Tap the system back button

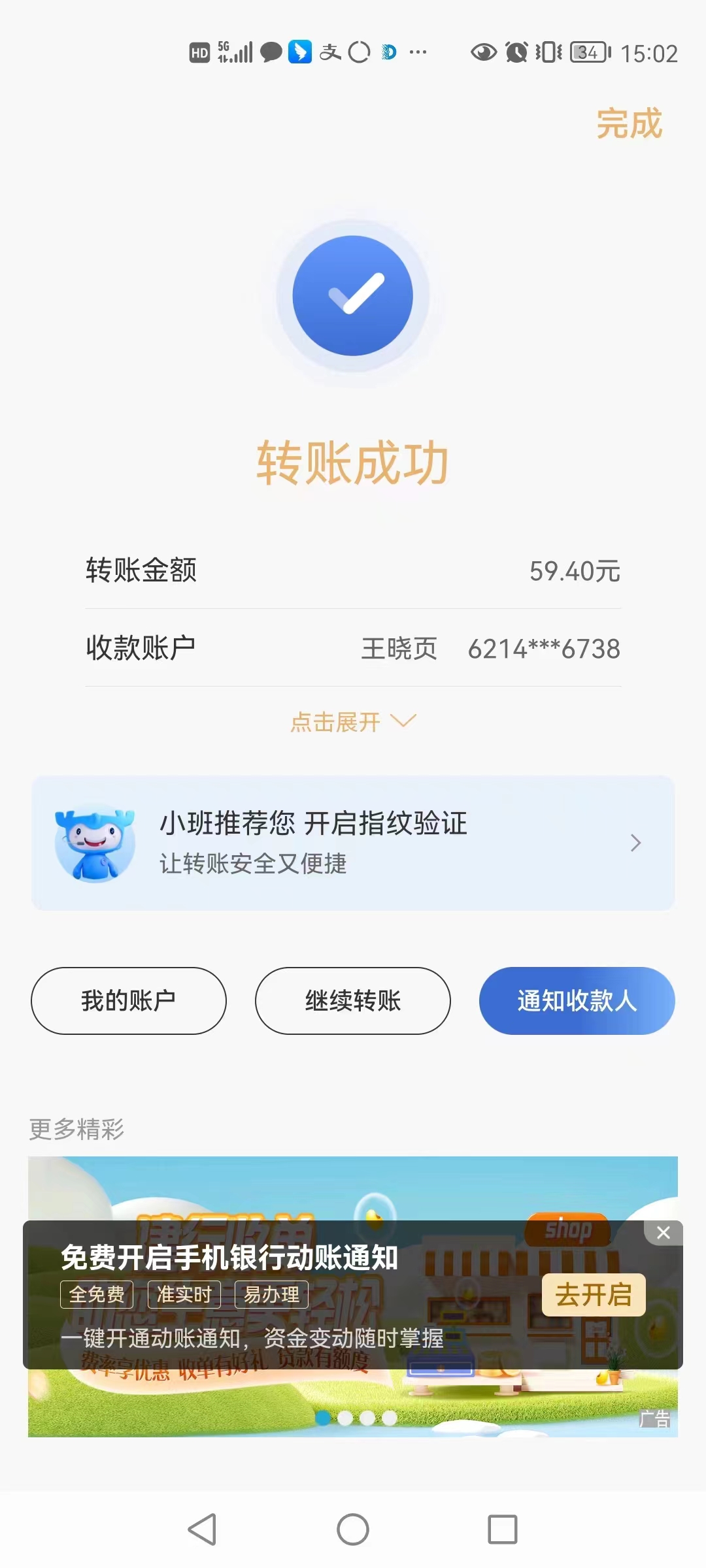[202, 1529]
